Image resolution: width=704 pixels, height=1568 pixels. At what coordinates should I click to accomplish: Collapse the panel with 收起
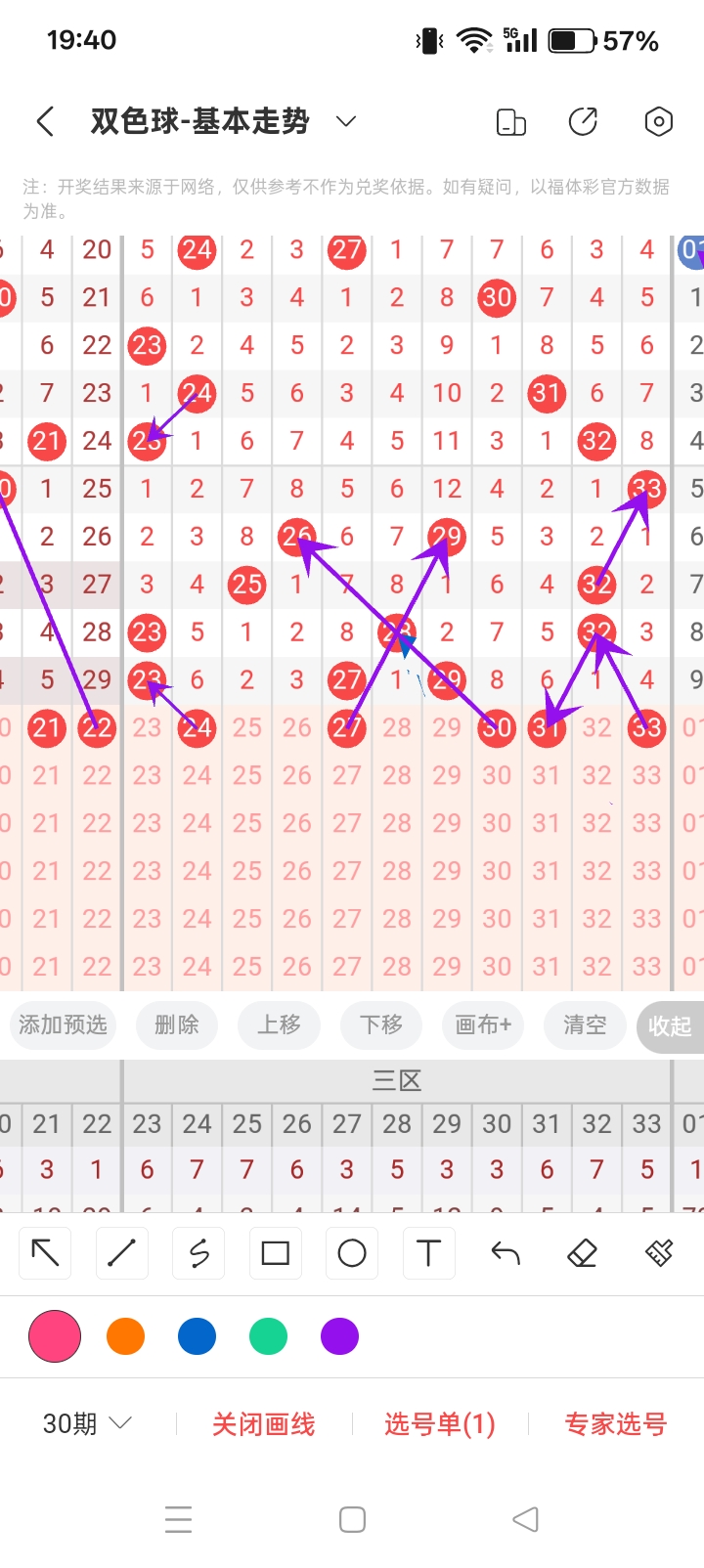point(670,1025)
